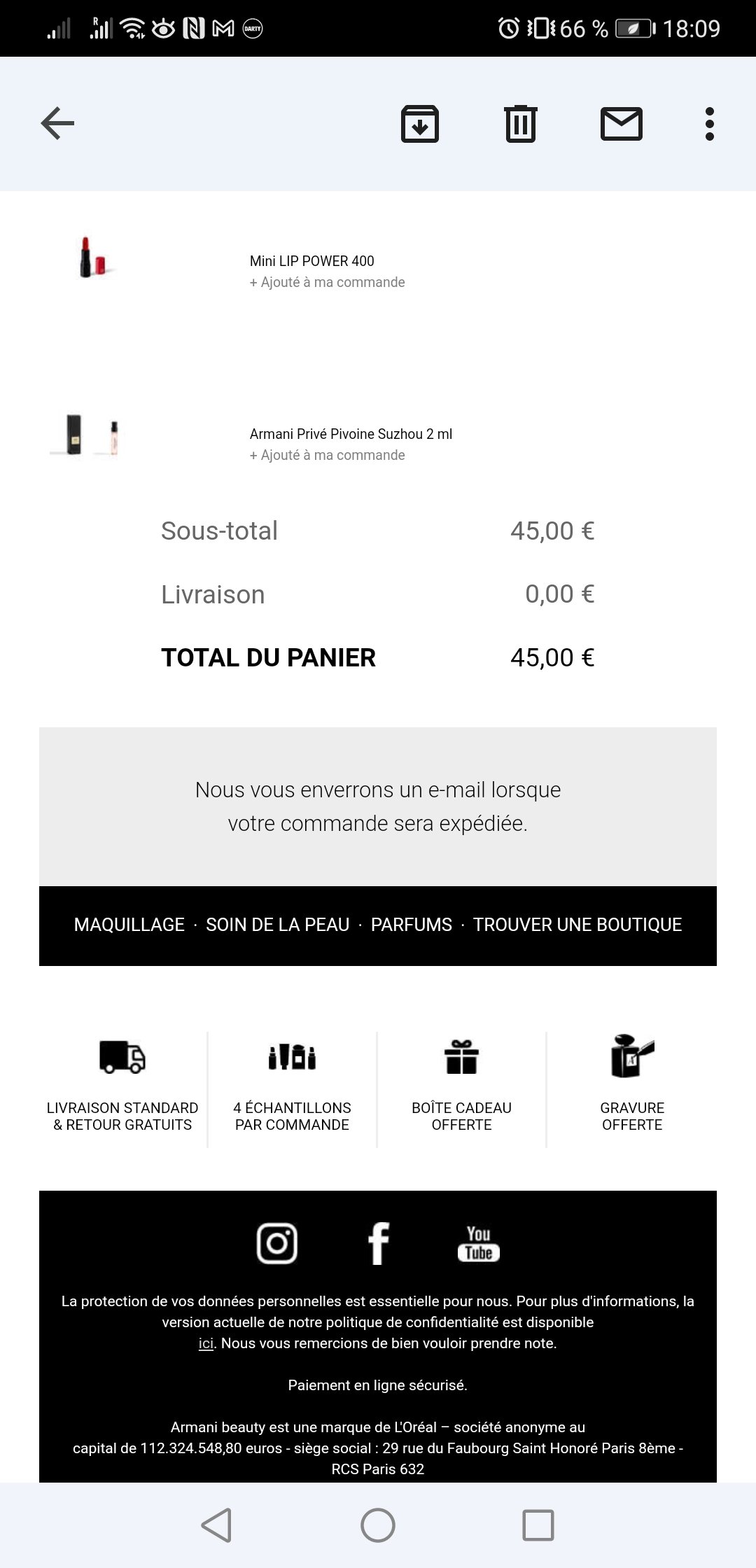Mark the email as unread
This screenshot has width=756, height=1568.
(622, 124)
